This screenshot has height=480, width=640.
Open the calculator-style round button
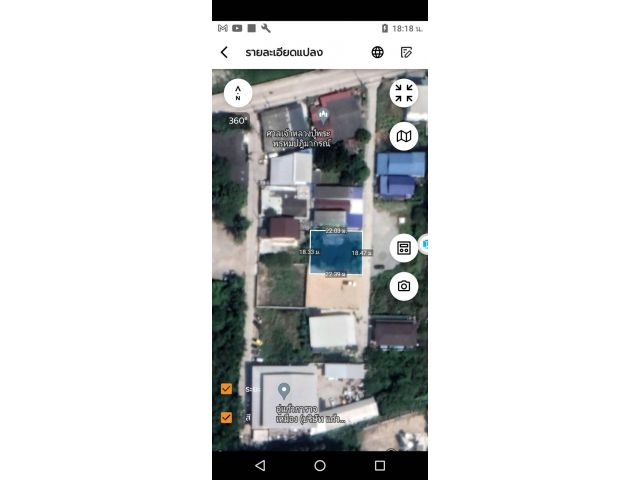tap(404, 248)
